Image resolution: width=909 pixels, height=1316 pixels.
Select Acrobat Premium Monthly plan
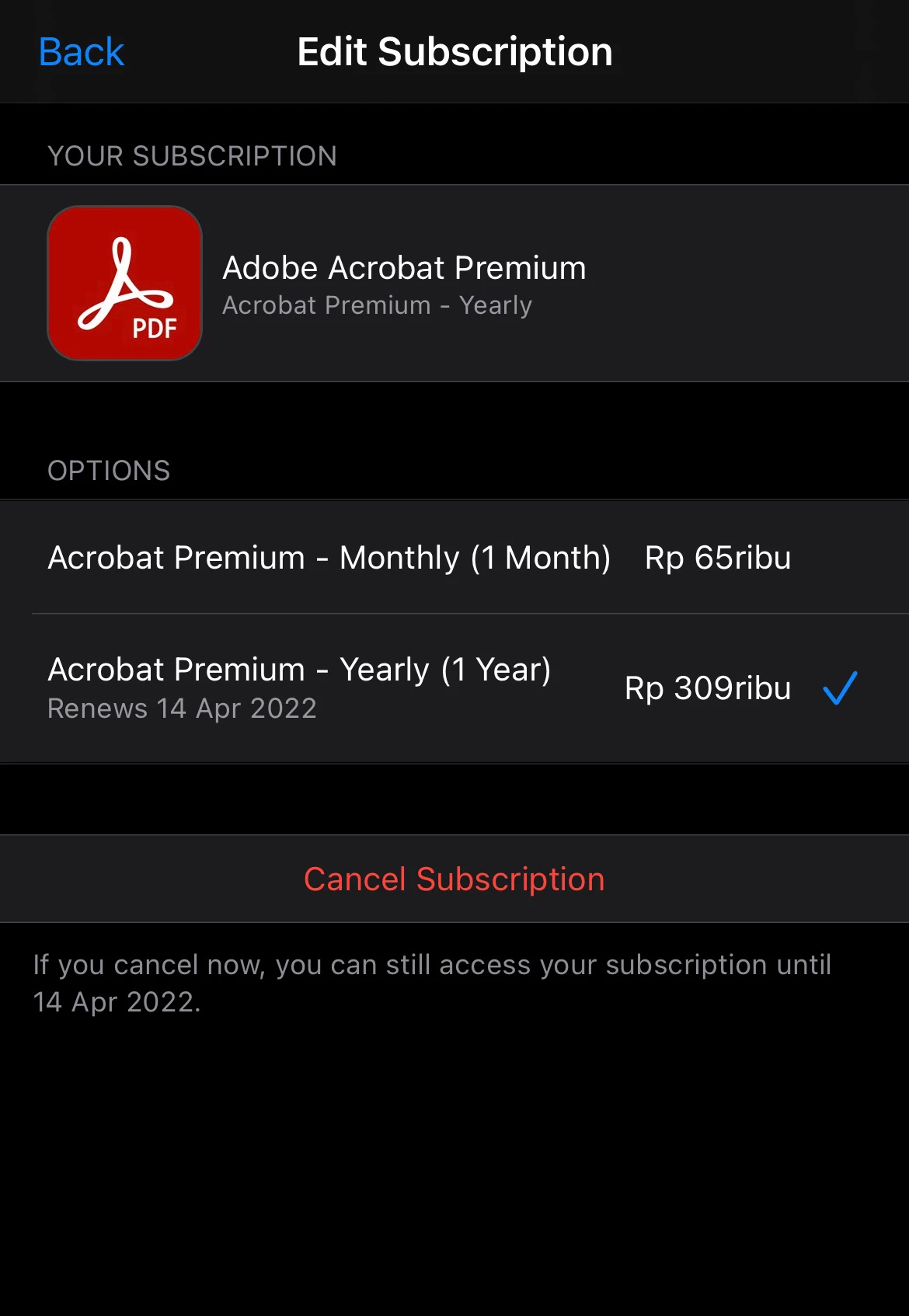pos(420,558)
